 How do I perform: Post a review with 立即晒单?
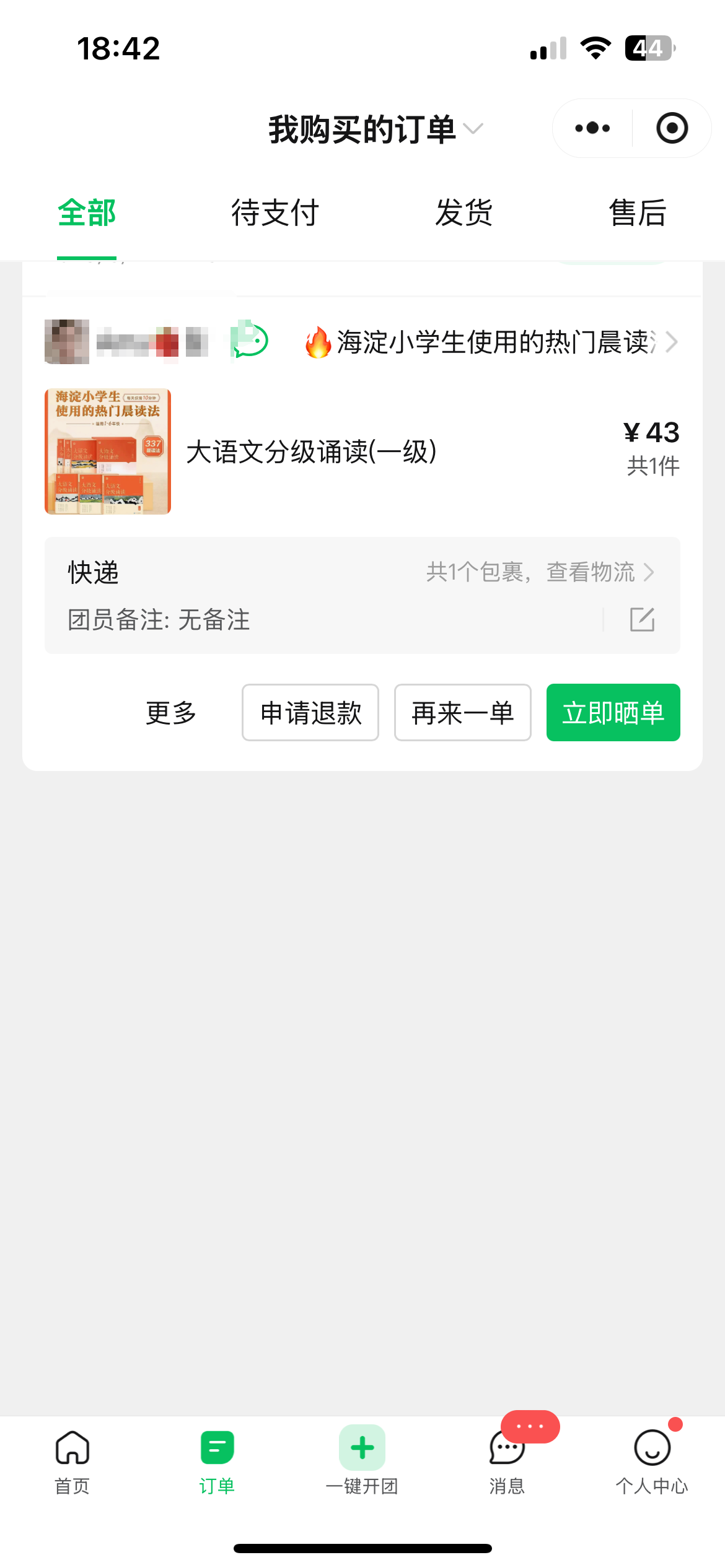point(613,713)
